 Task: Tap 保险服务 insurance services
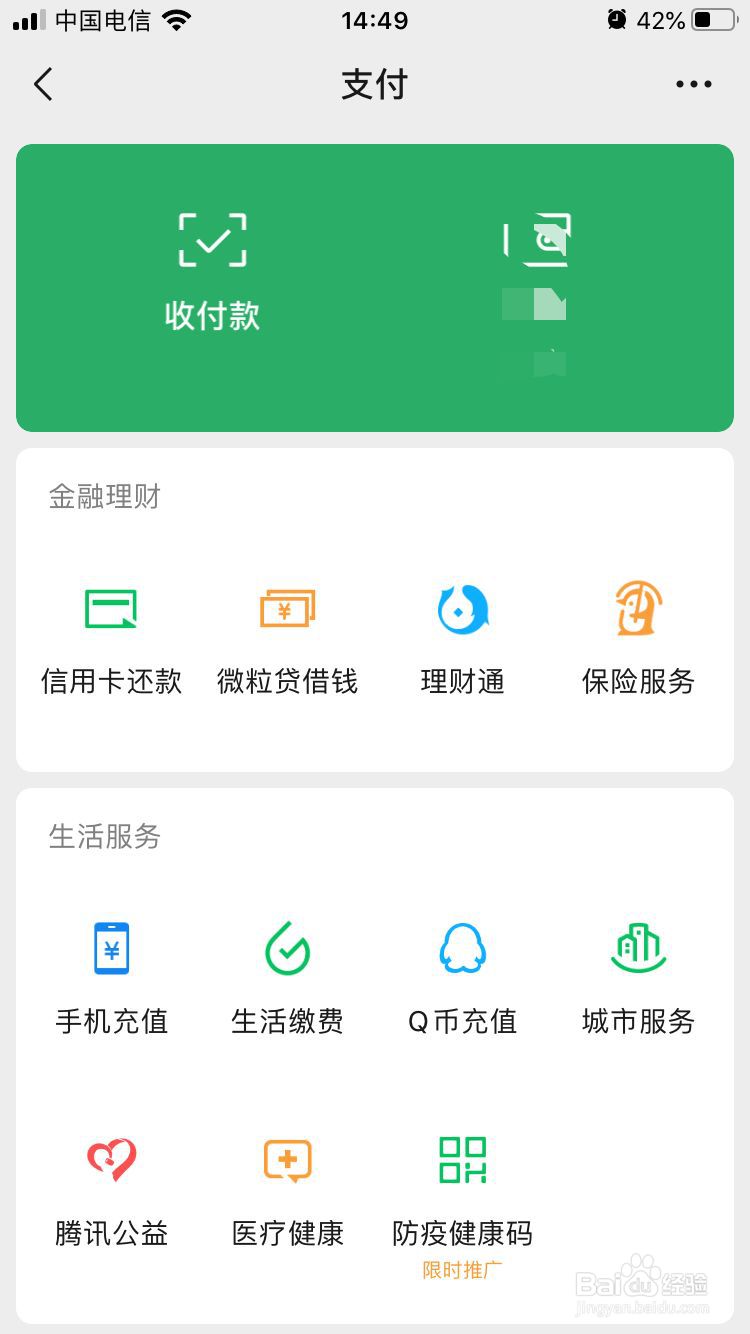tap(638, 639)
